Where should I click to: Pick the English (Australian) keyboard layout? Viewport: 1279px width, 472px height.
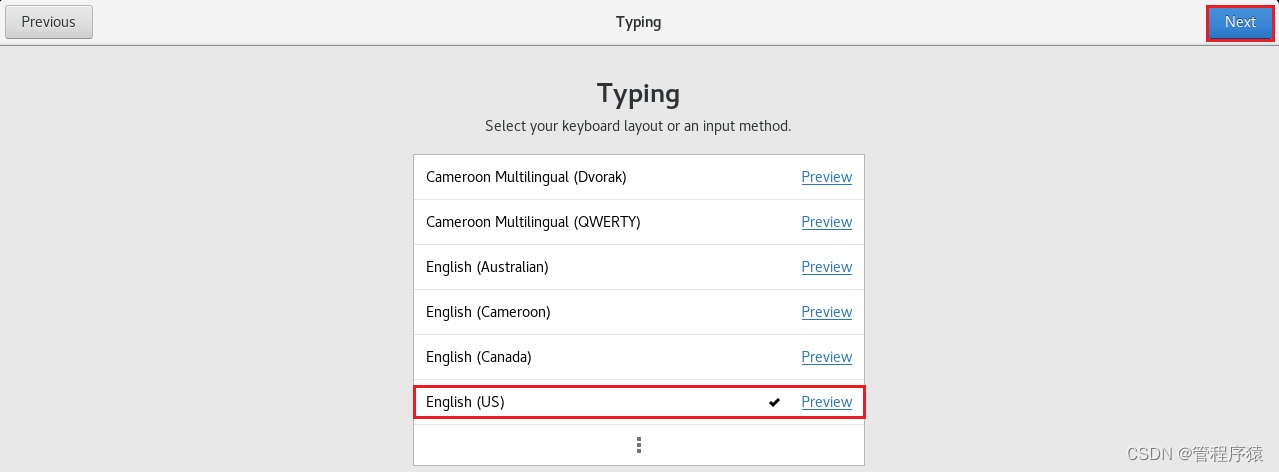[x=487, y=267]
